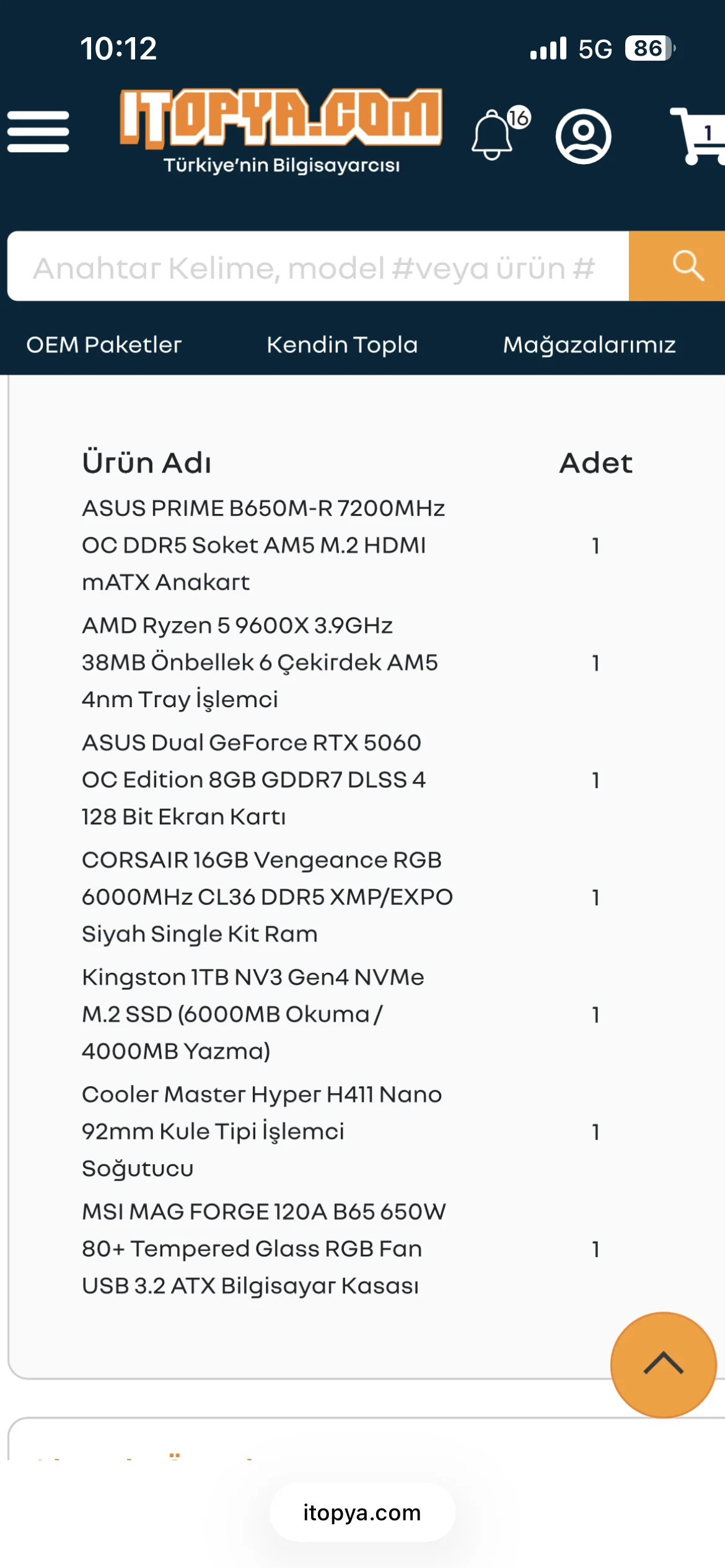Tap the orange search button
Screen dimensions: 725x1568
tap(677, 266)
